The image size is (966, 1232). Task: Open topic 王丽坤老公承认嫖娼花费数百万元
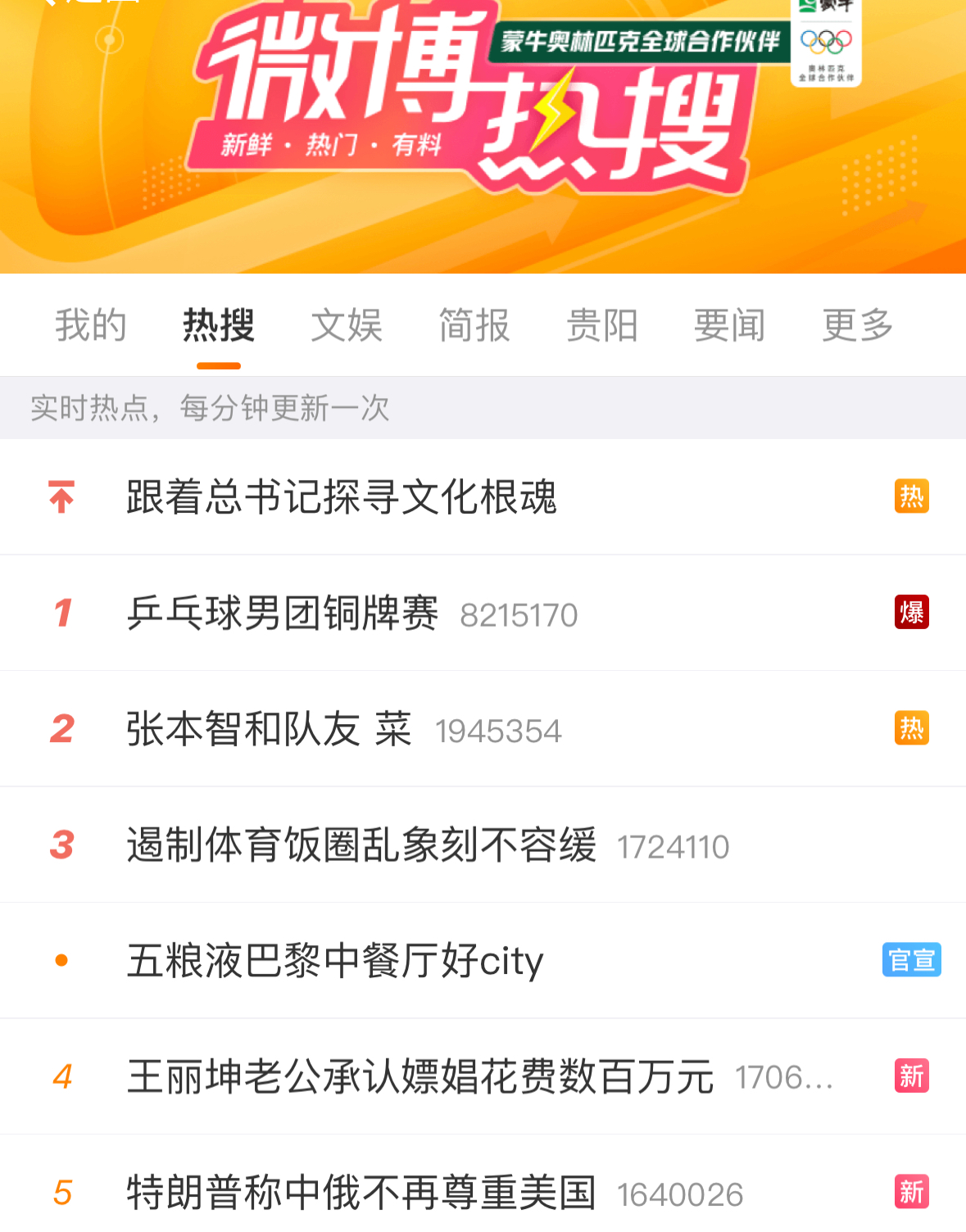(x=420, y=1077)
